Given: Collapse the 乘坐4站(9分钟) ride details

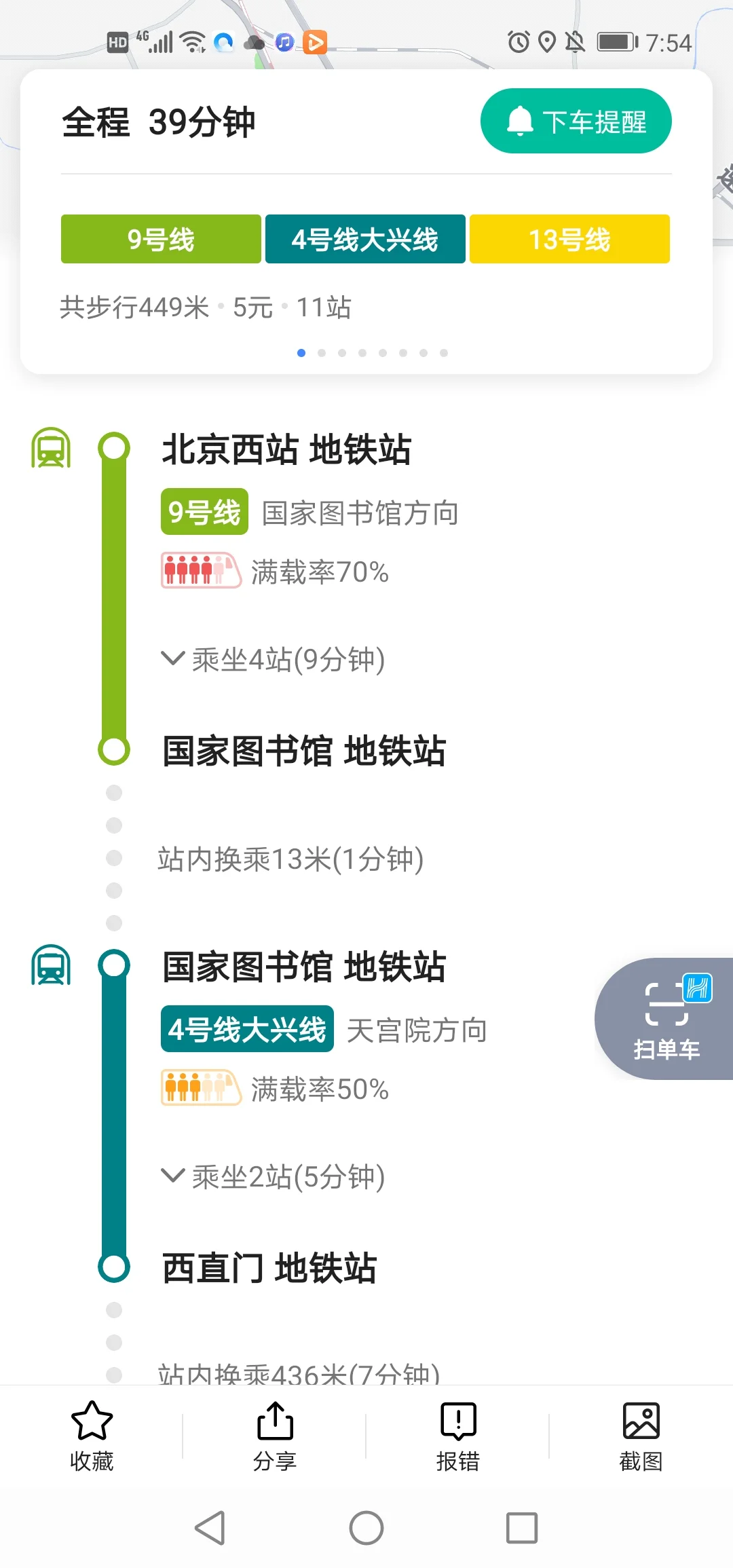Looking at the screenshot, I should (275, 660).
